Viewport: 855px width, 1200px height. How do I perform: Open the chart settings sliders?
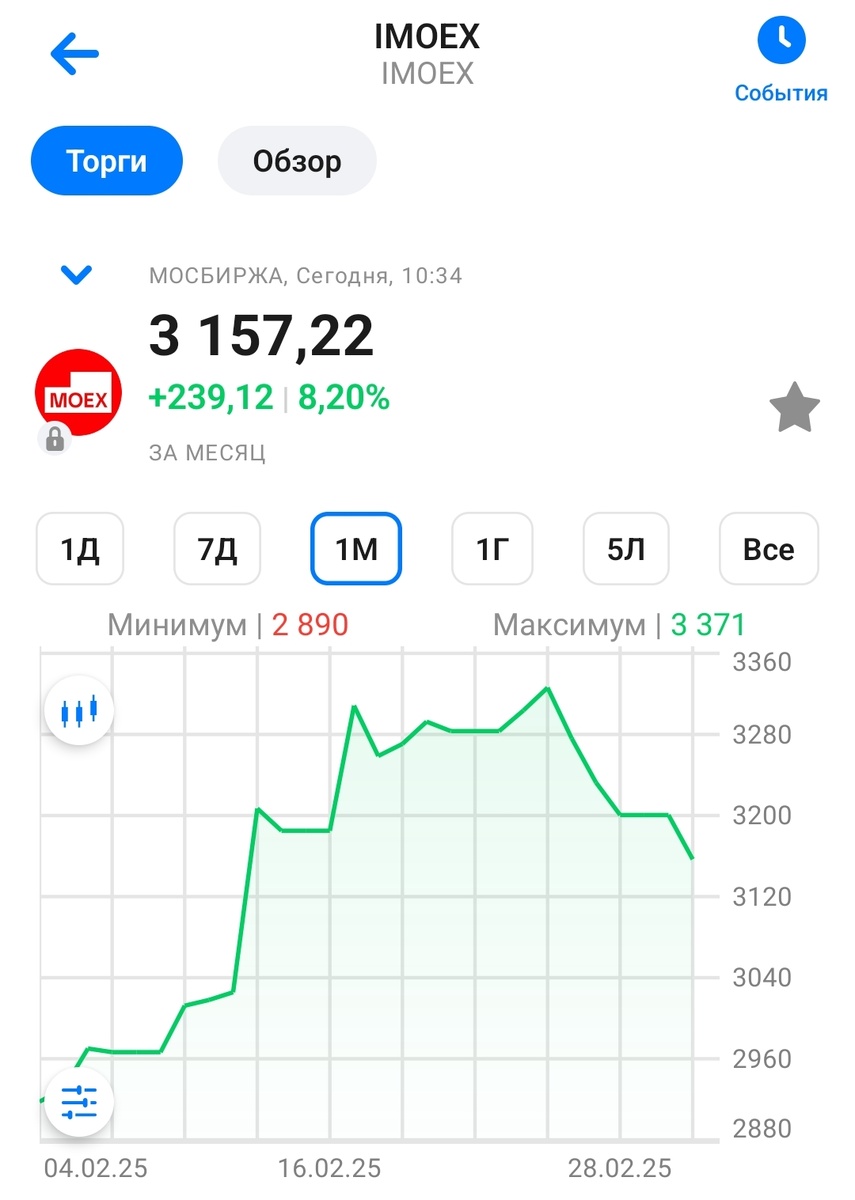(79, 1101)
